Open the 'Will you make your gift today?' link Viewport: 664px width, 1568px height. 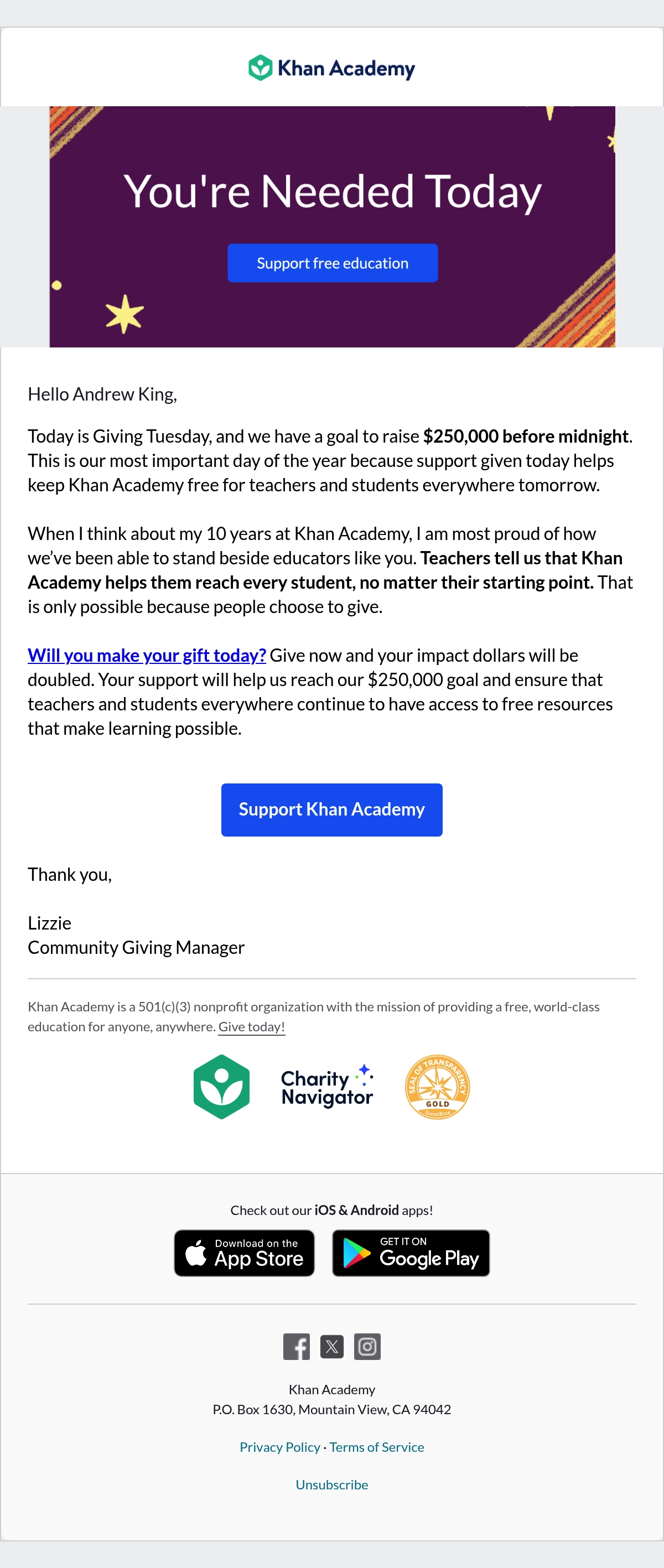tap(147, 655)
